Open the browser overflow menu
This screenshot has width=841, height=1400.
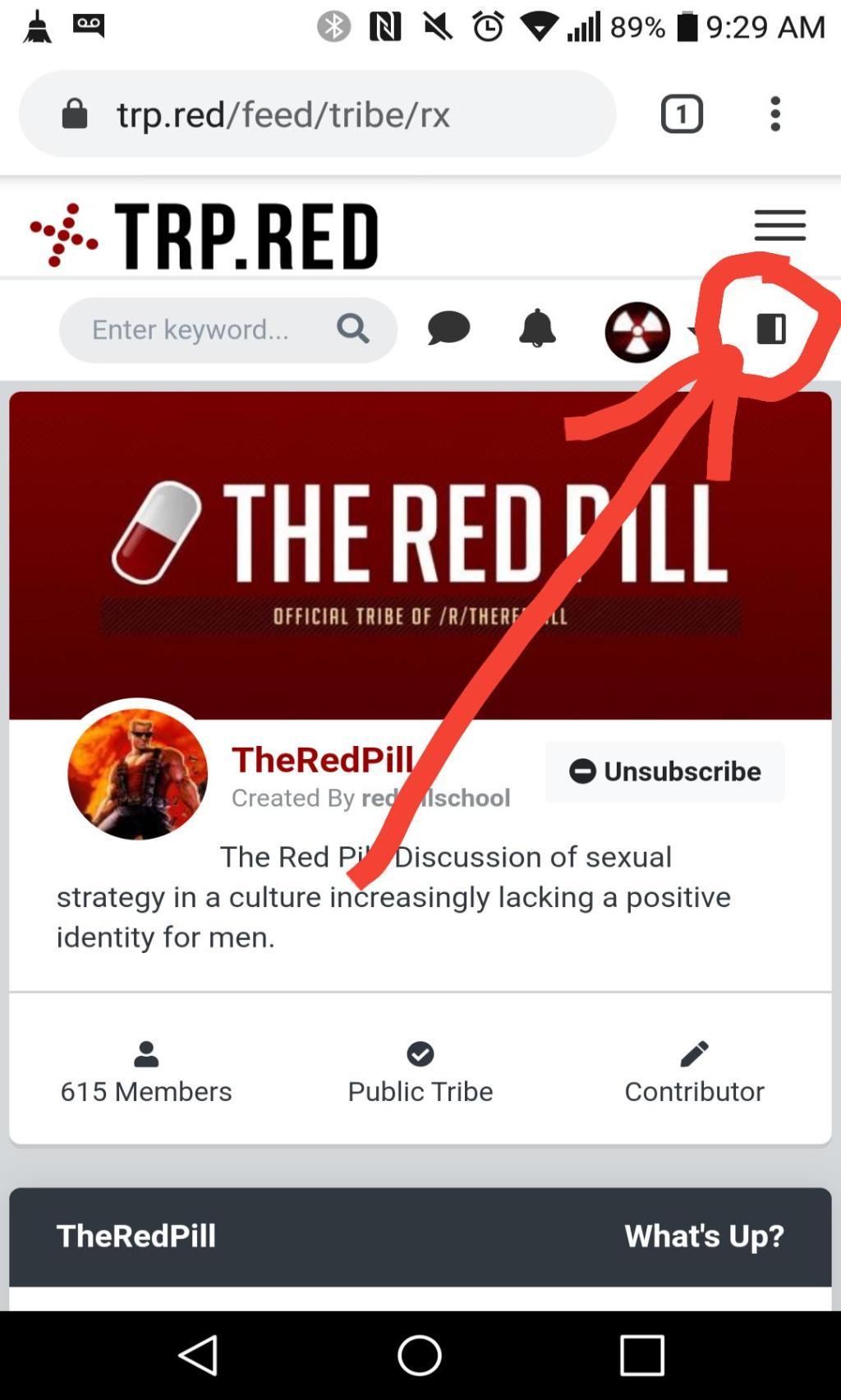(774, 114)
